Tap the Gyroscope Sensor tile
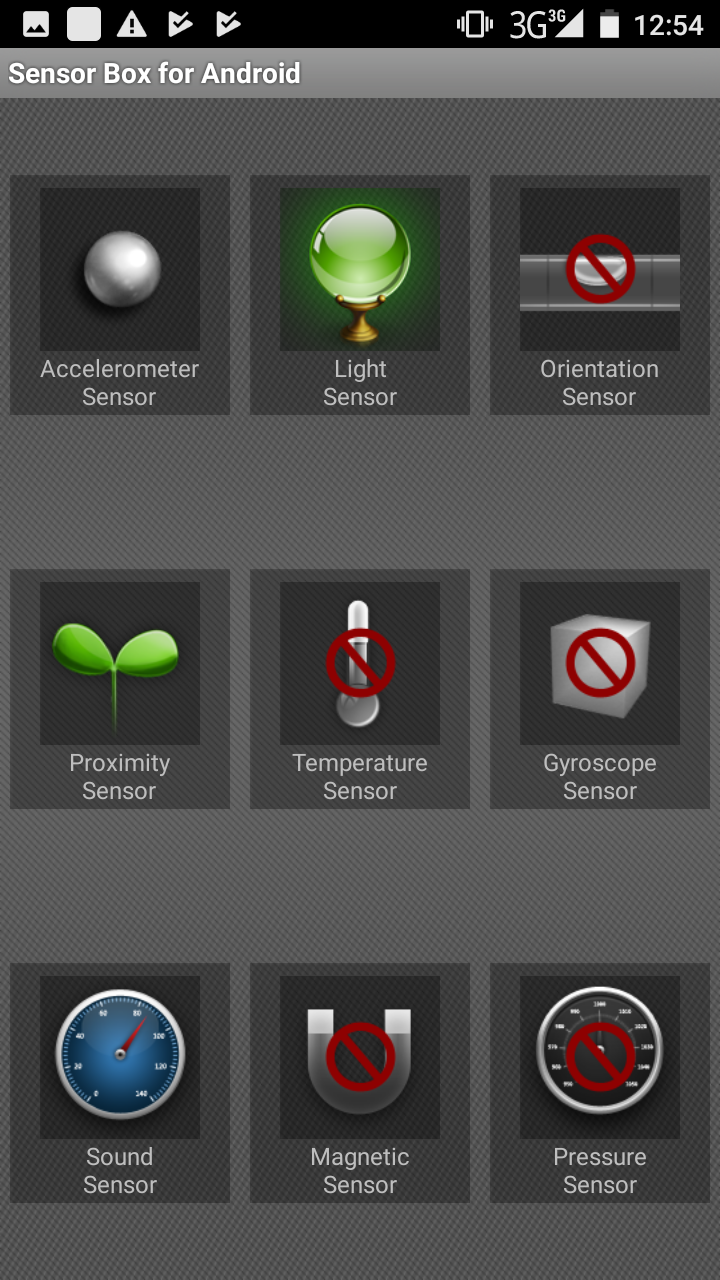720x1280 pixels. click(x=600, y=689)
